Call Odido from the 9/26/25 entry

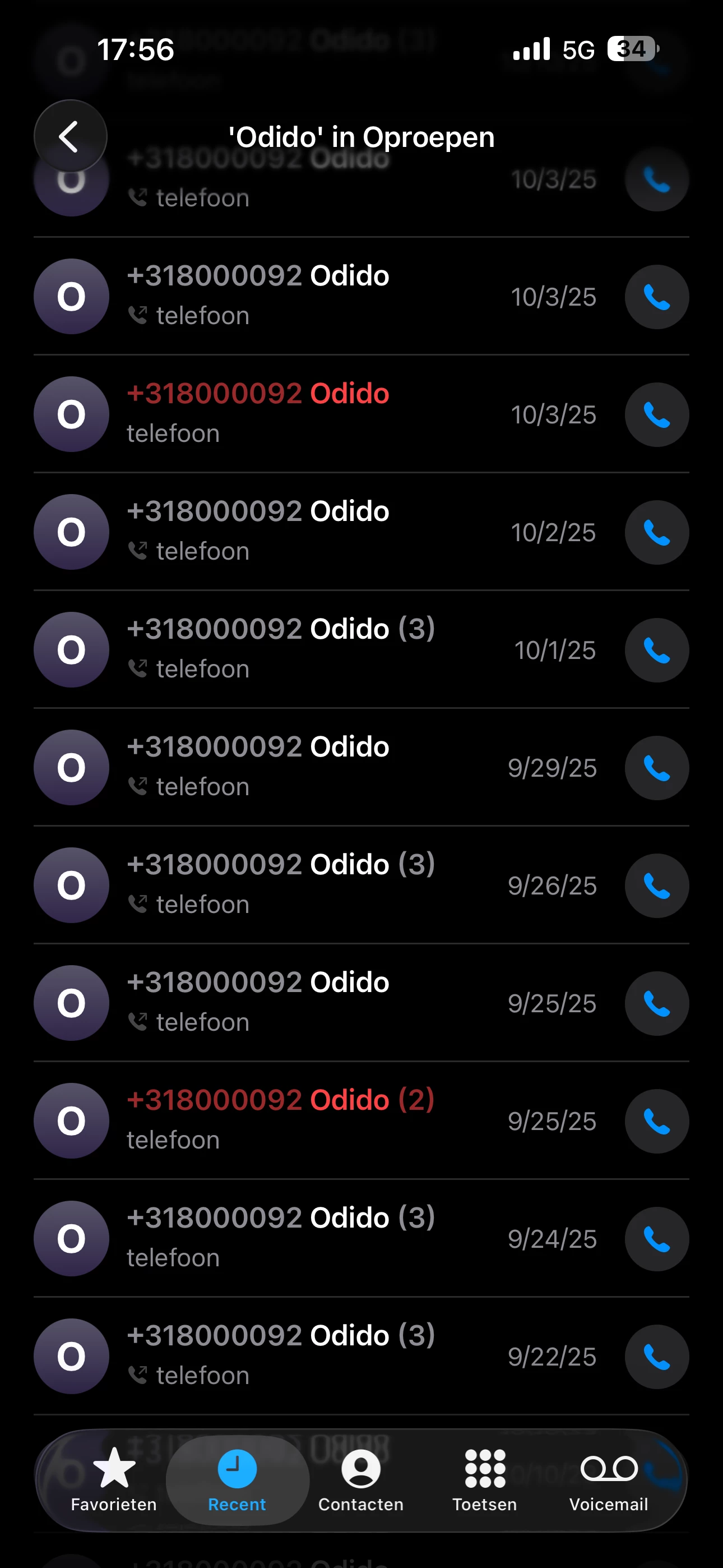(x=657, y=886)
